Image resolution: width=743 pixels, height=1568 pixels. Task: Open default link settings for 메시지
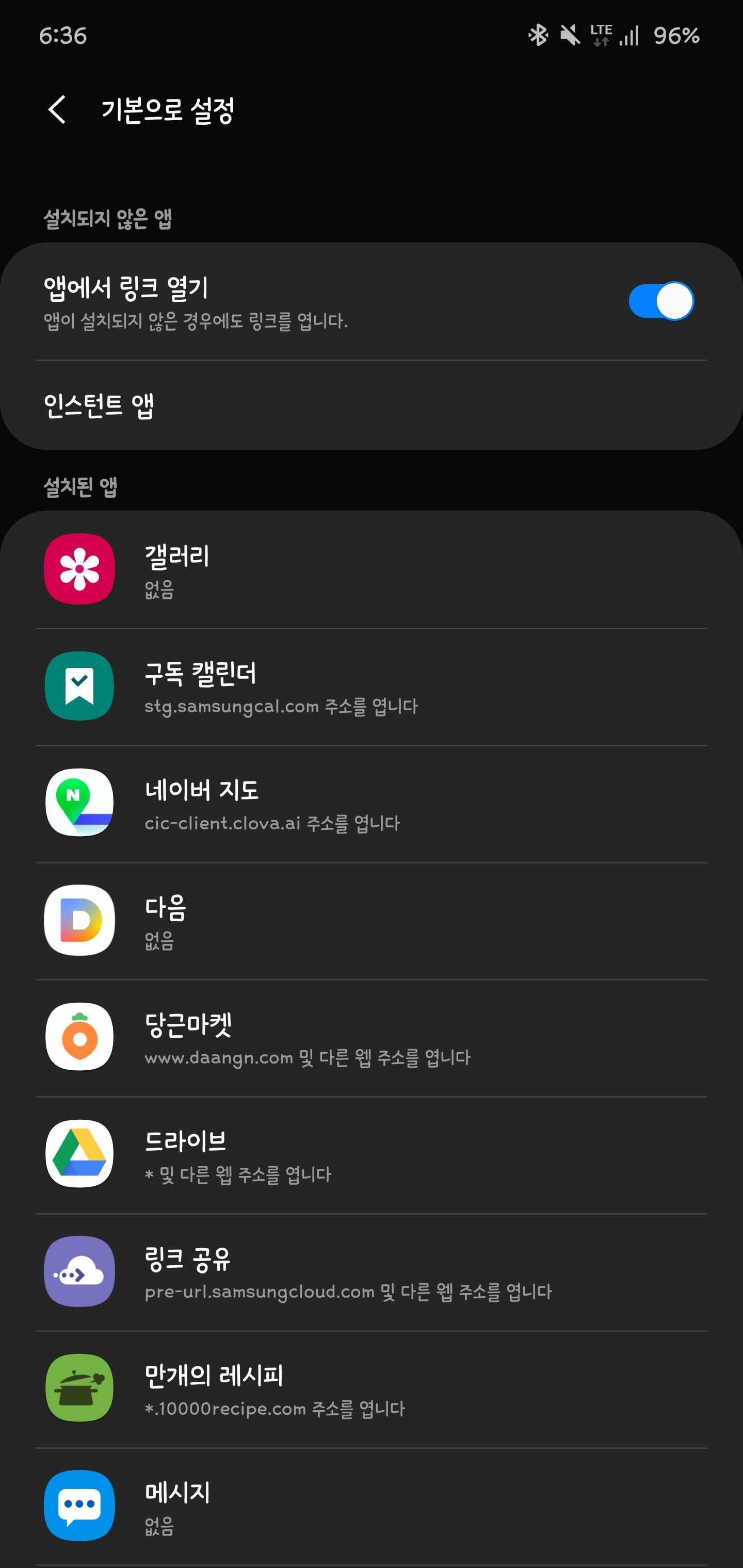[372, 1502]
